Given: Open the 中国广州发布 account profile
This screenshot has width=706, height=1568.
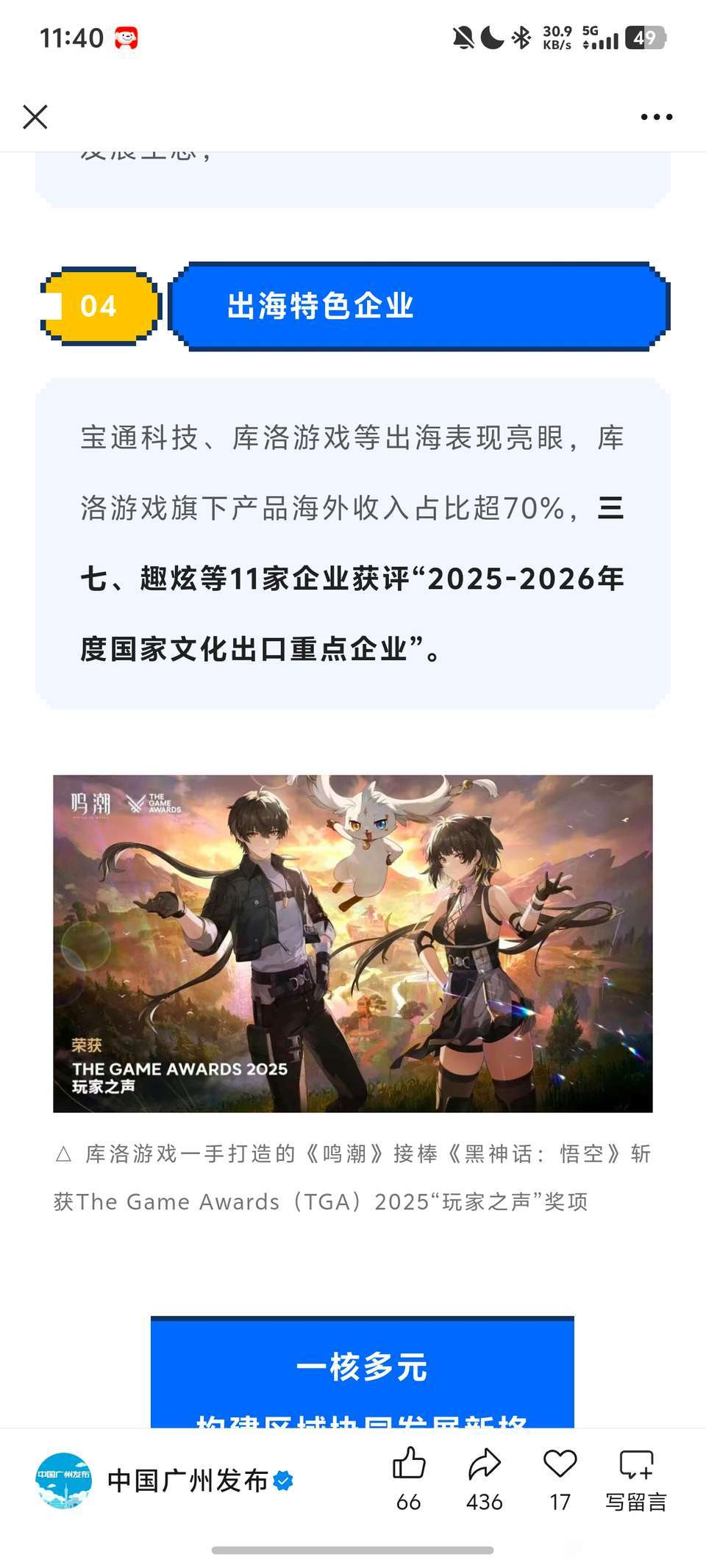Looking at the screenshot, I should (x=165, y=1481).
